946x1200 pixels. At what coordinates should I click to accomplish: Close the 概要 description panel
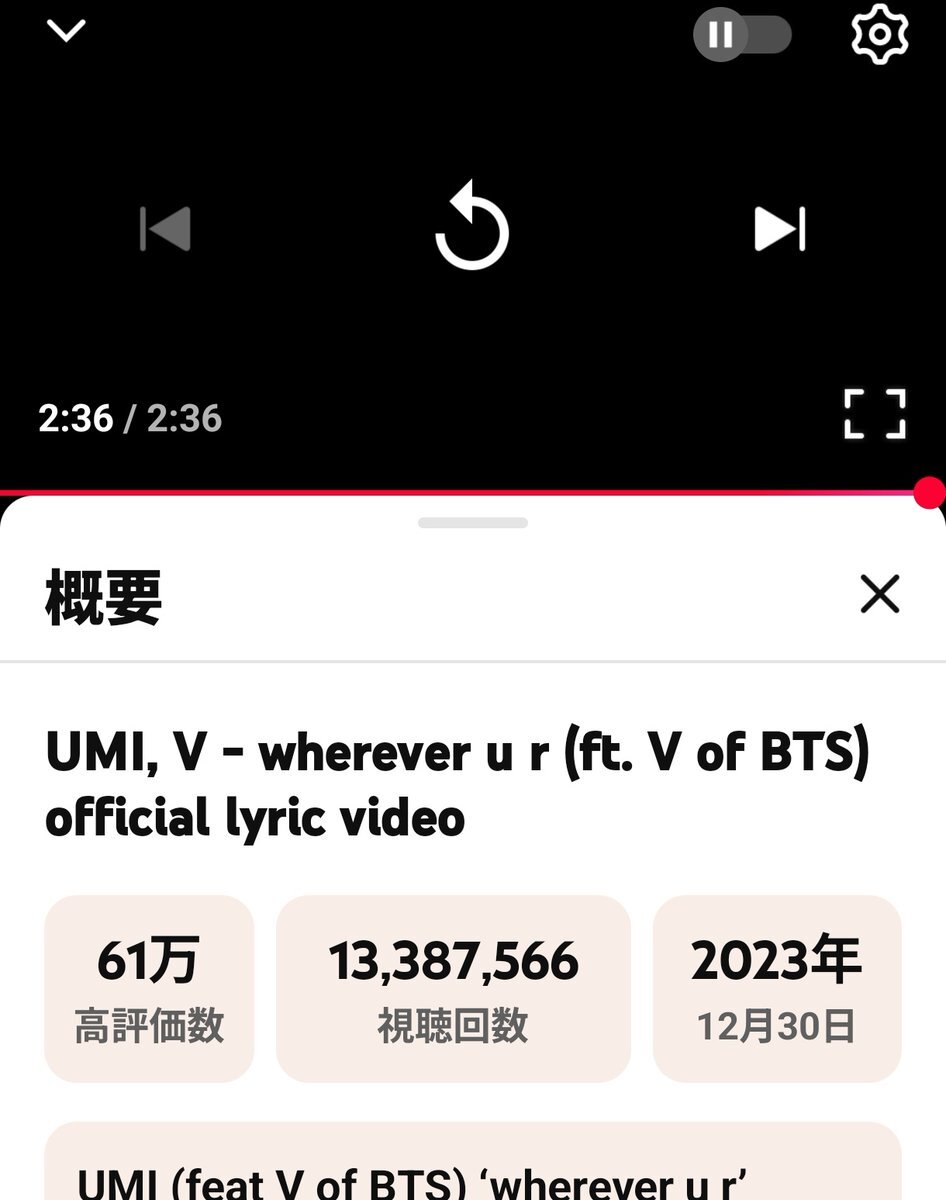[880, 594]
